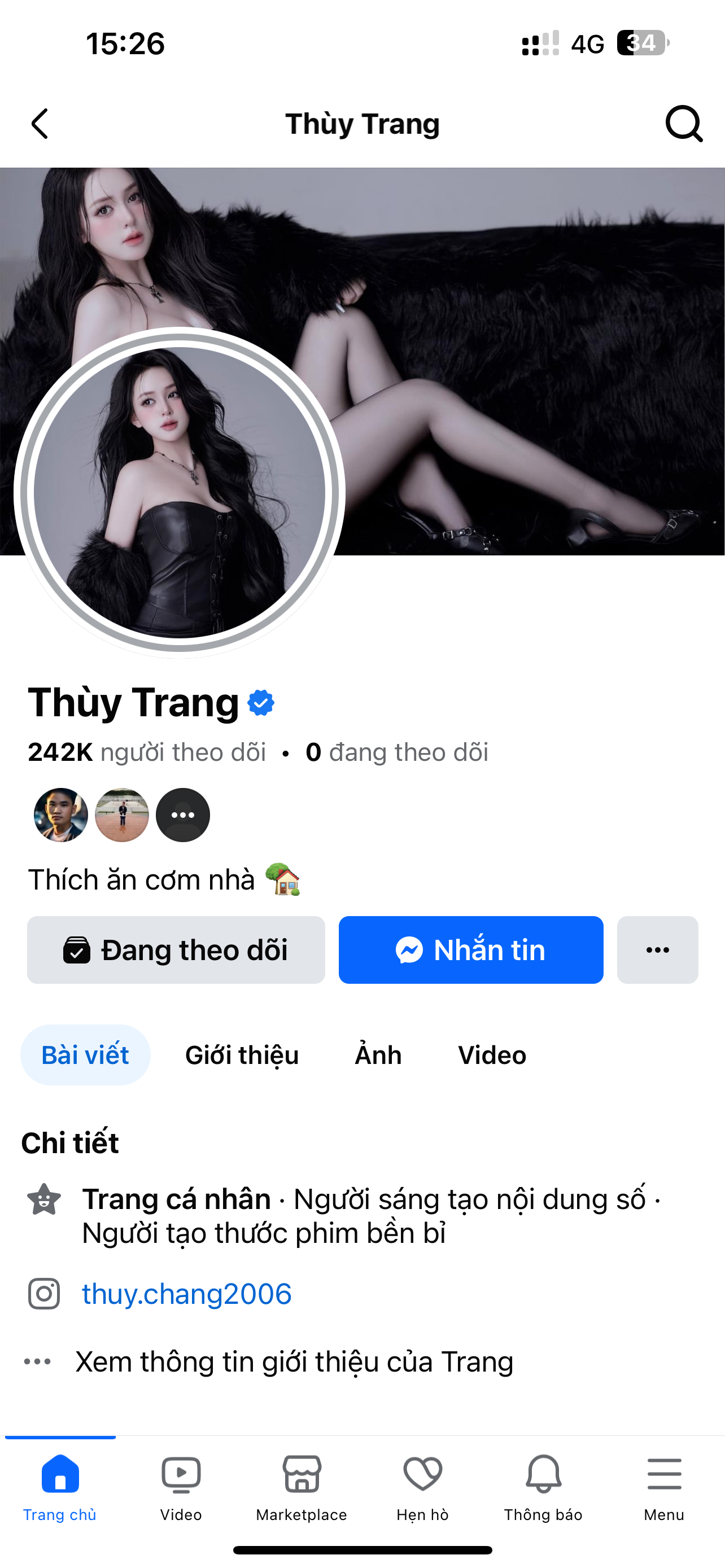Open the profile's Video tab
The image size is (725, 1568).
tap(492, 1055)
